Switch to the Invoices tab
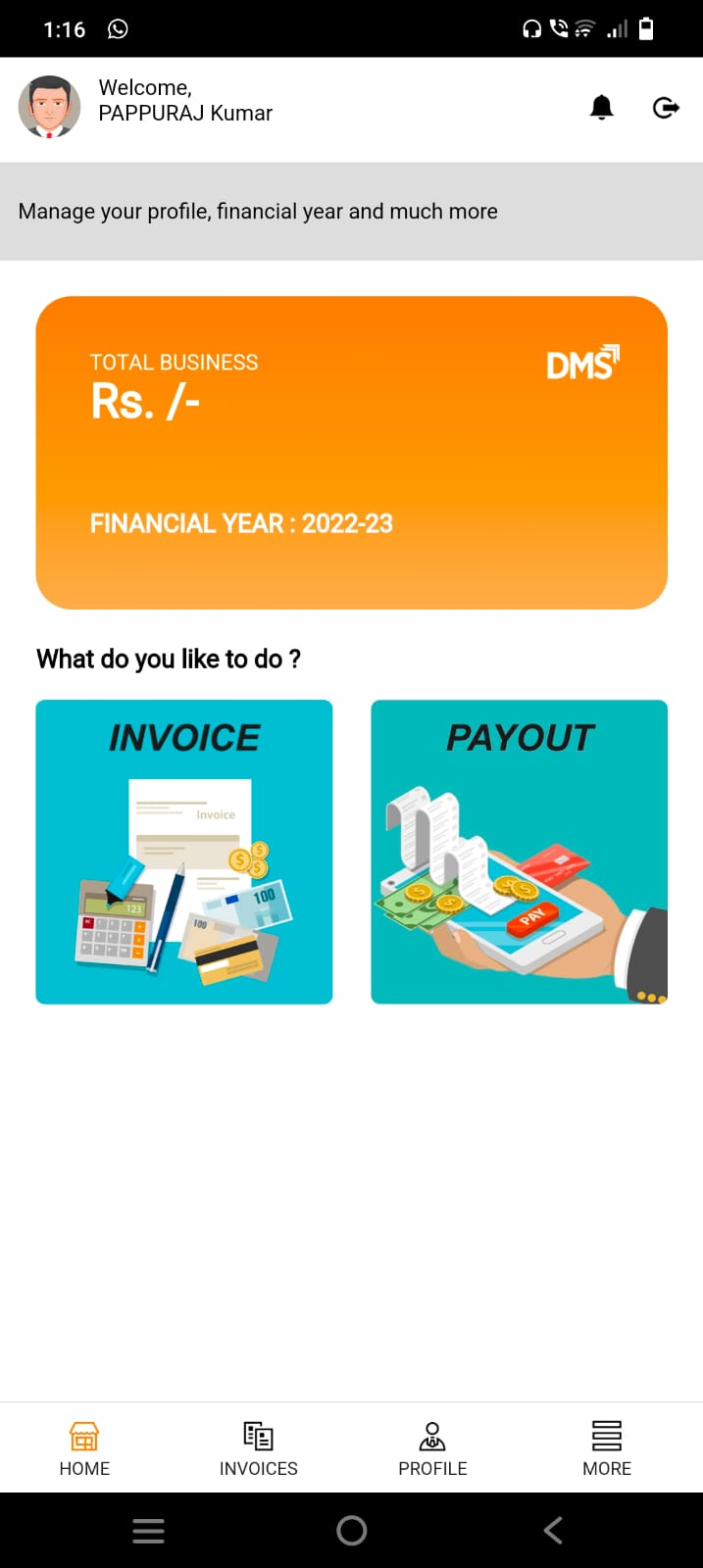 click(x=259, y=1448)
